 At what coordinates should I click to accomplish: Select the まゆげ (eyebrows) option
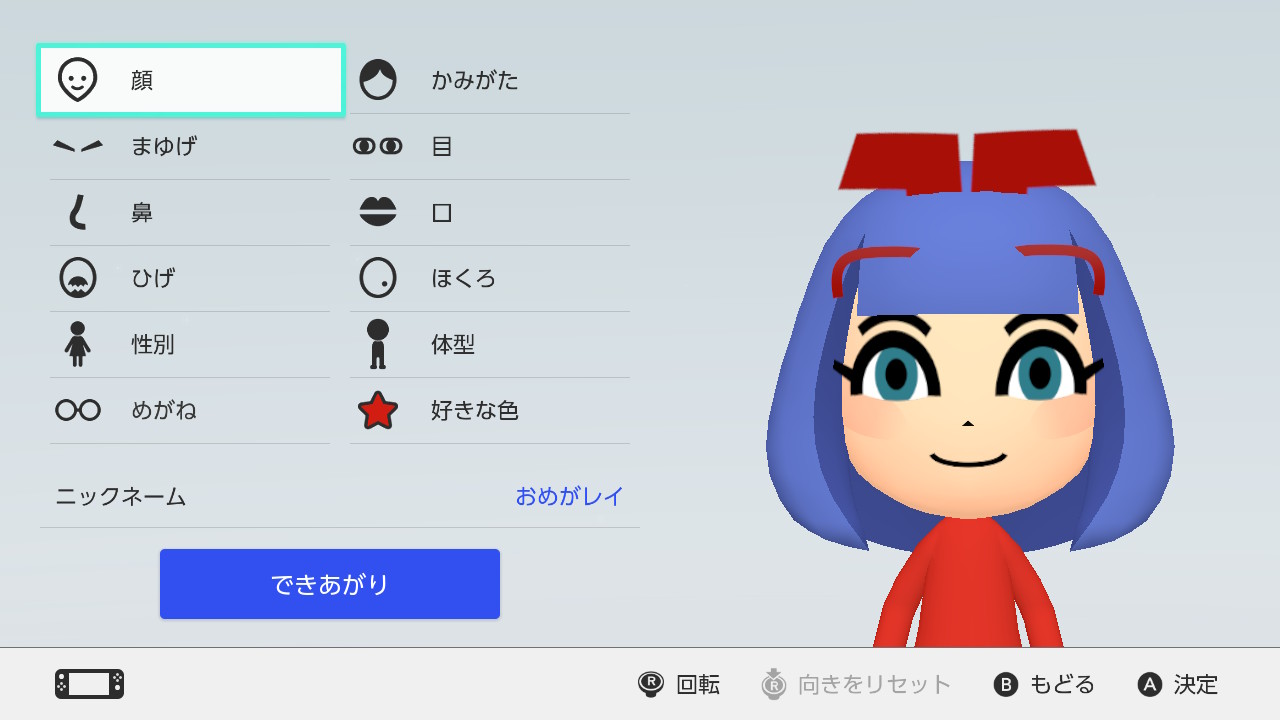click(190, 146)
